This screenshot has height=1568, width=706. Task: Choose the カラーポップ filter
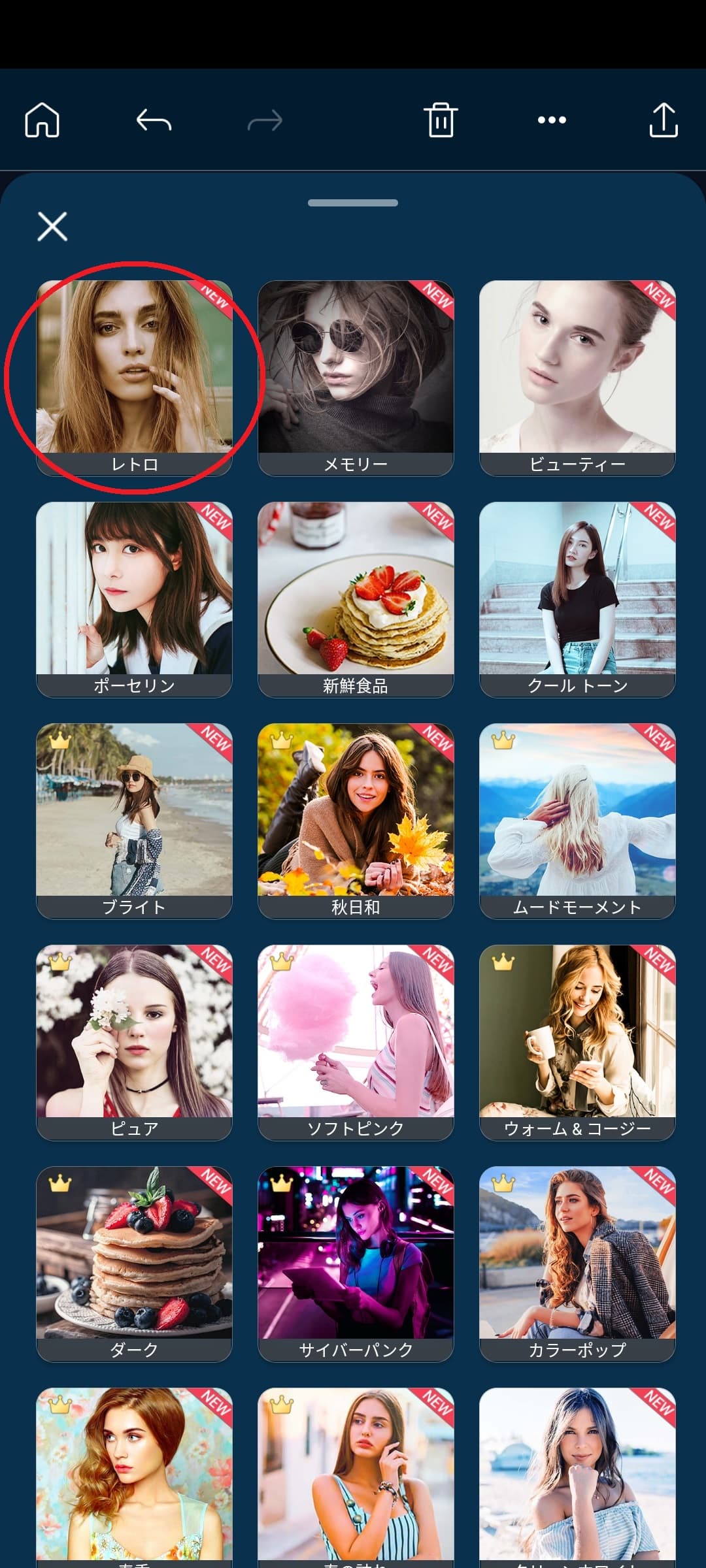tap(577, 1264)
